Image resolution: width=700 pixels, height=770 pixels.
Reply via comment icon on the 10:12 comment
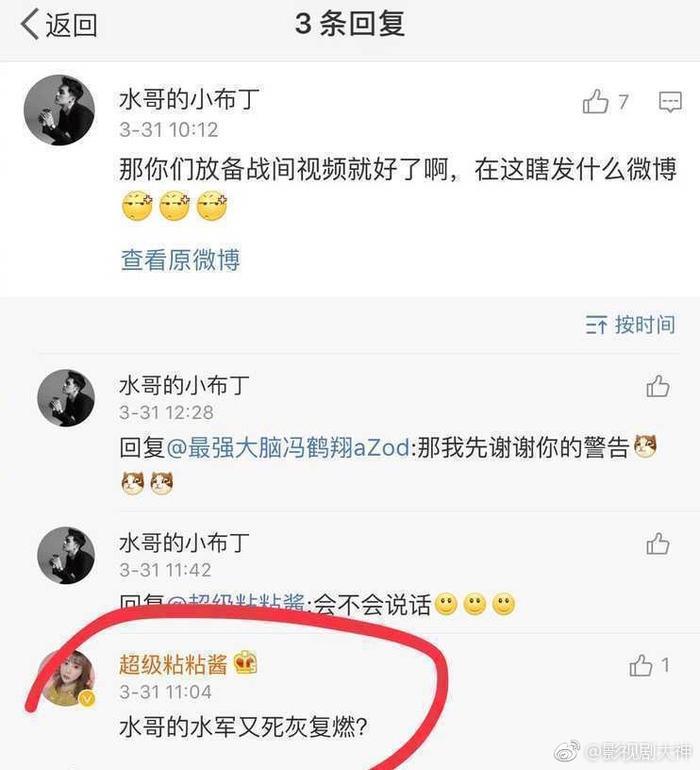669,102
